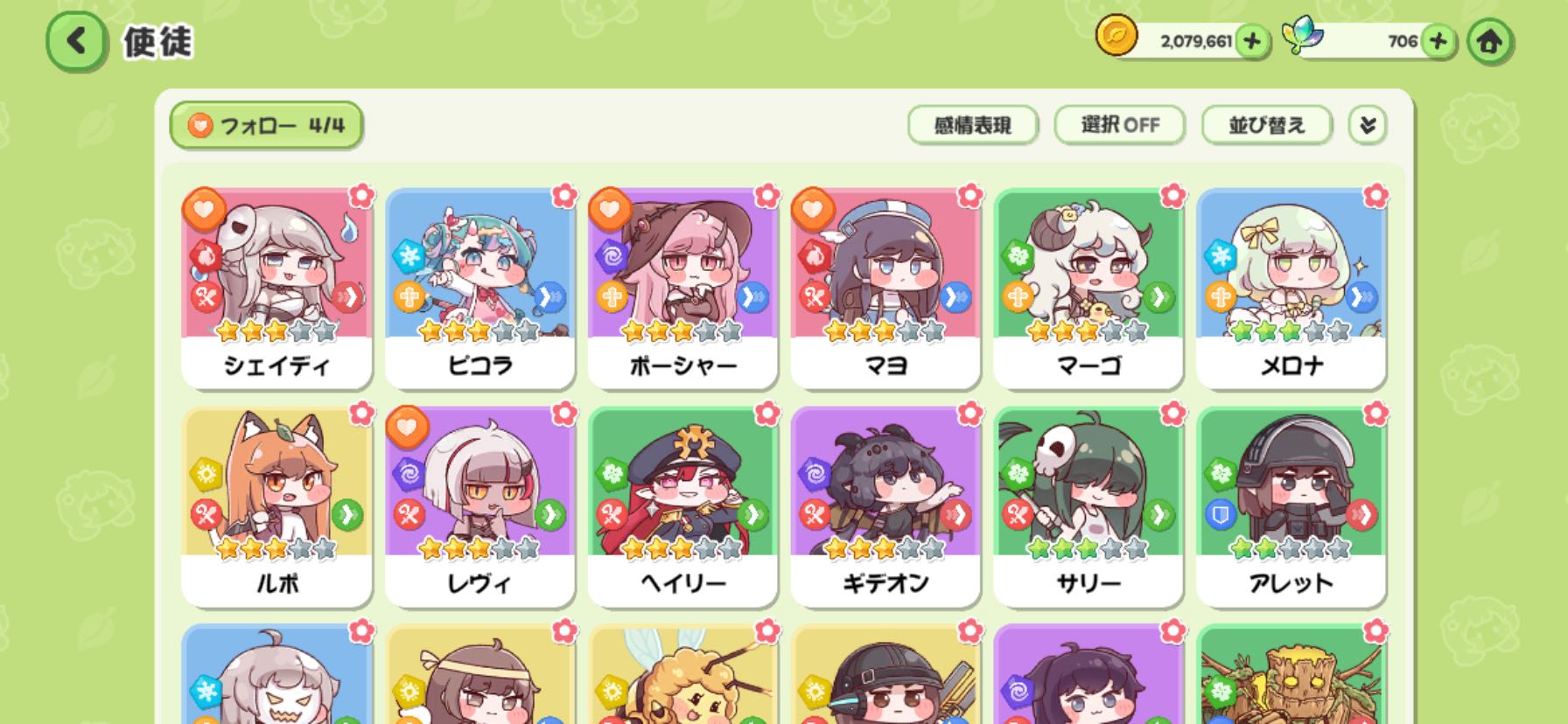
Task: Go back from the 使徒 screen
Action: 75,41
